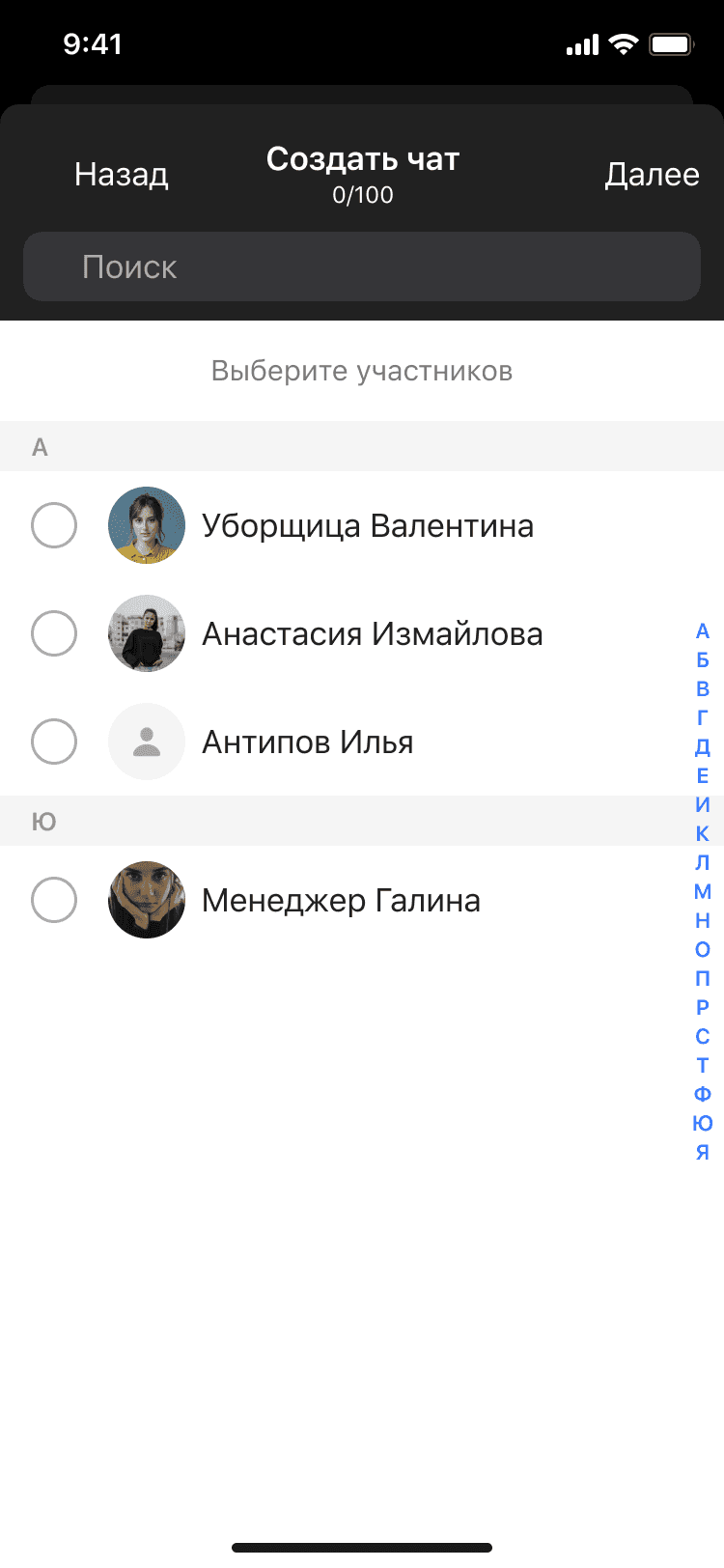Open the photo of Менеджер Галина
This screenshot has width=724, height=1568.
(x=147, y=900)
